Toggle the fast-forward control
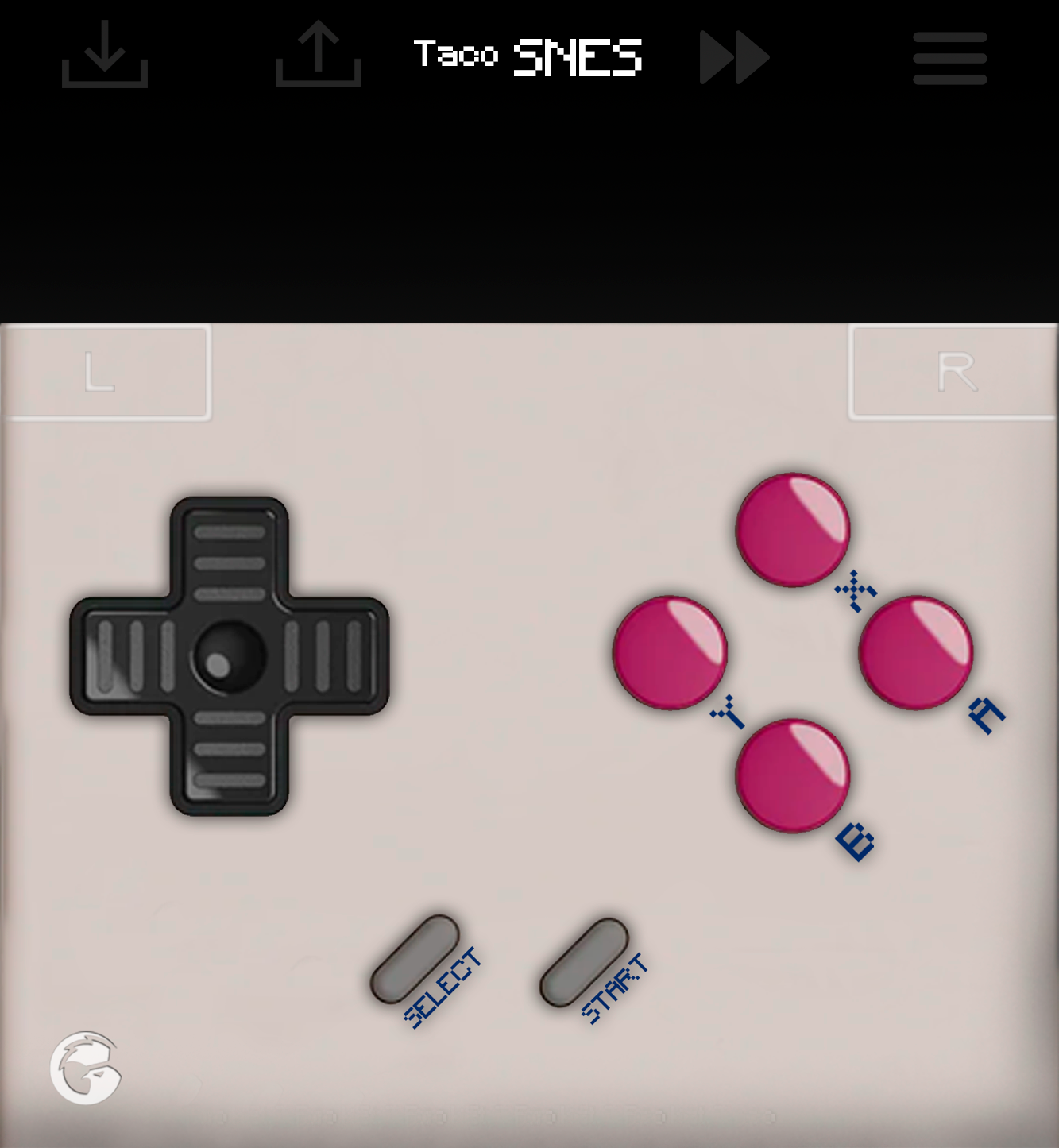 (x=734, y=57)
